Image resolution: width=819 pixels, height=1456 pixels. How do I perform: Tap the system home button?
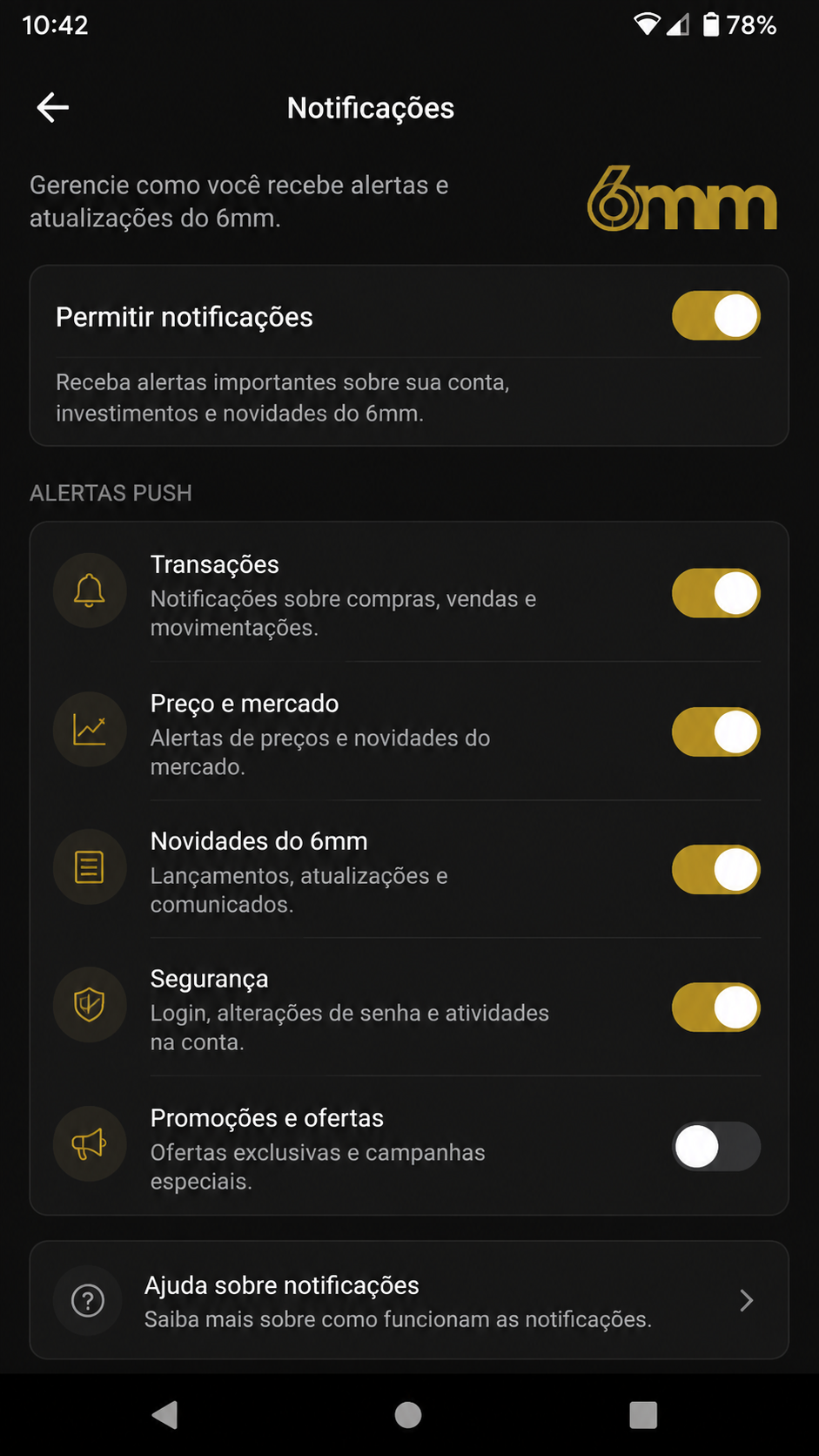point(408,1415)
